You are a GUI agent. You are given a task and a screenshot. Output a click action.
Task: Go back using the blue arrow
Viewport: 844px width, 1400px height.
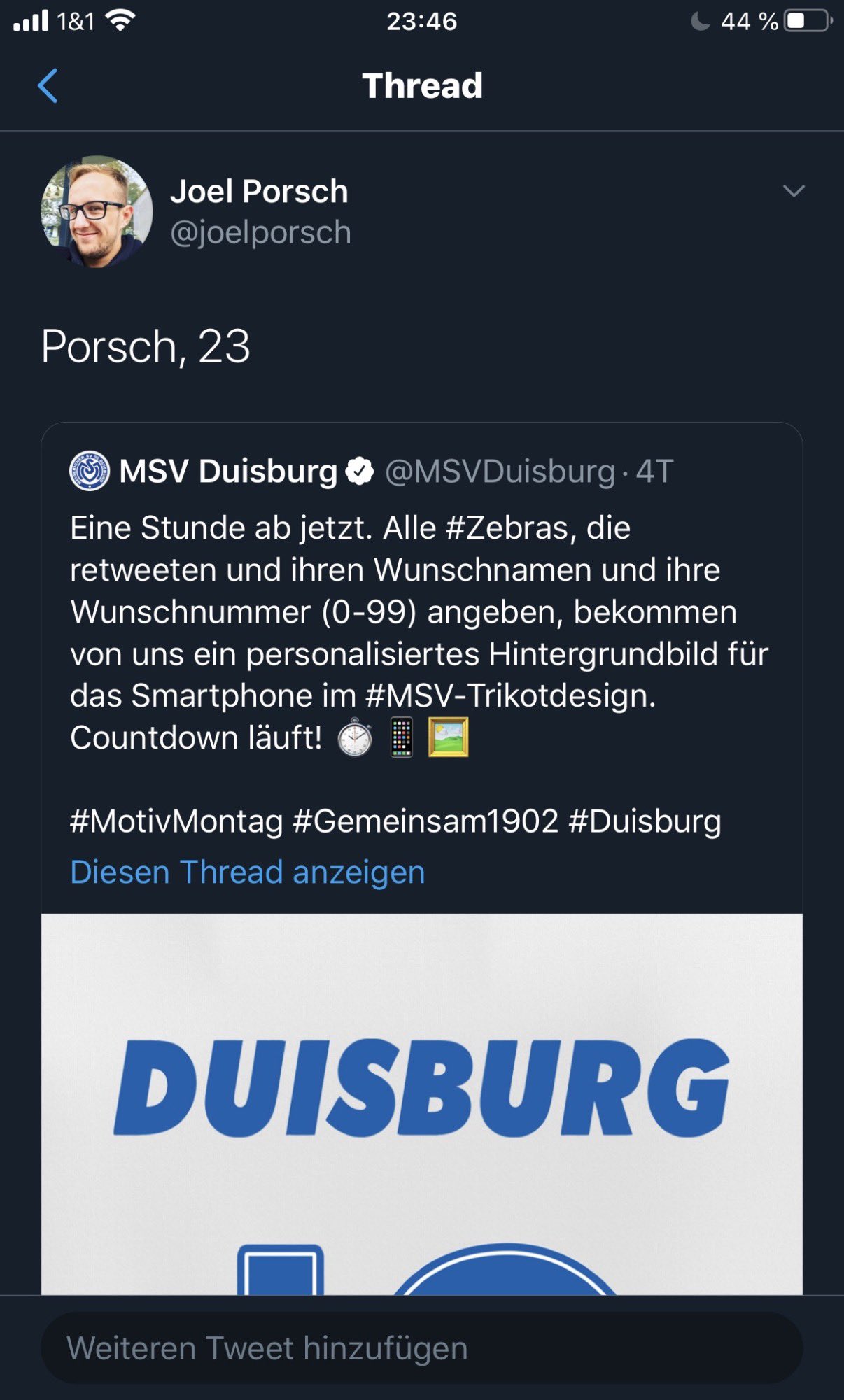point(48,86)
